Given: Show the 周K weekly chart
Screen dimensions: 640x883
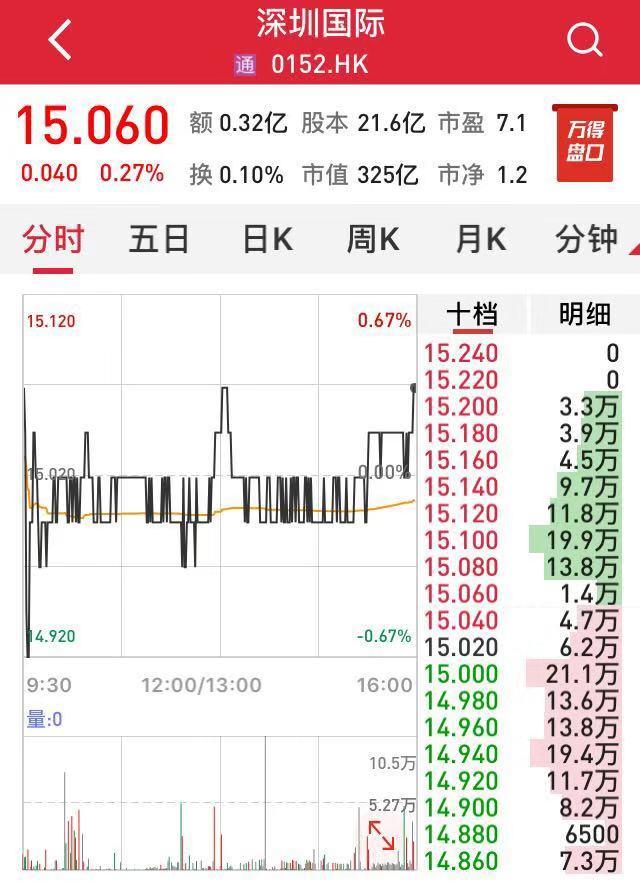Looking at the screenshot, I should [x=373, y=240].
